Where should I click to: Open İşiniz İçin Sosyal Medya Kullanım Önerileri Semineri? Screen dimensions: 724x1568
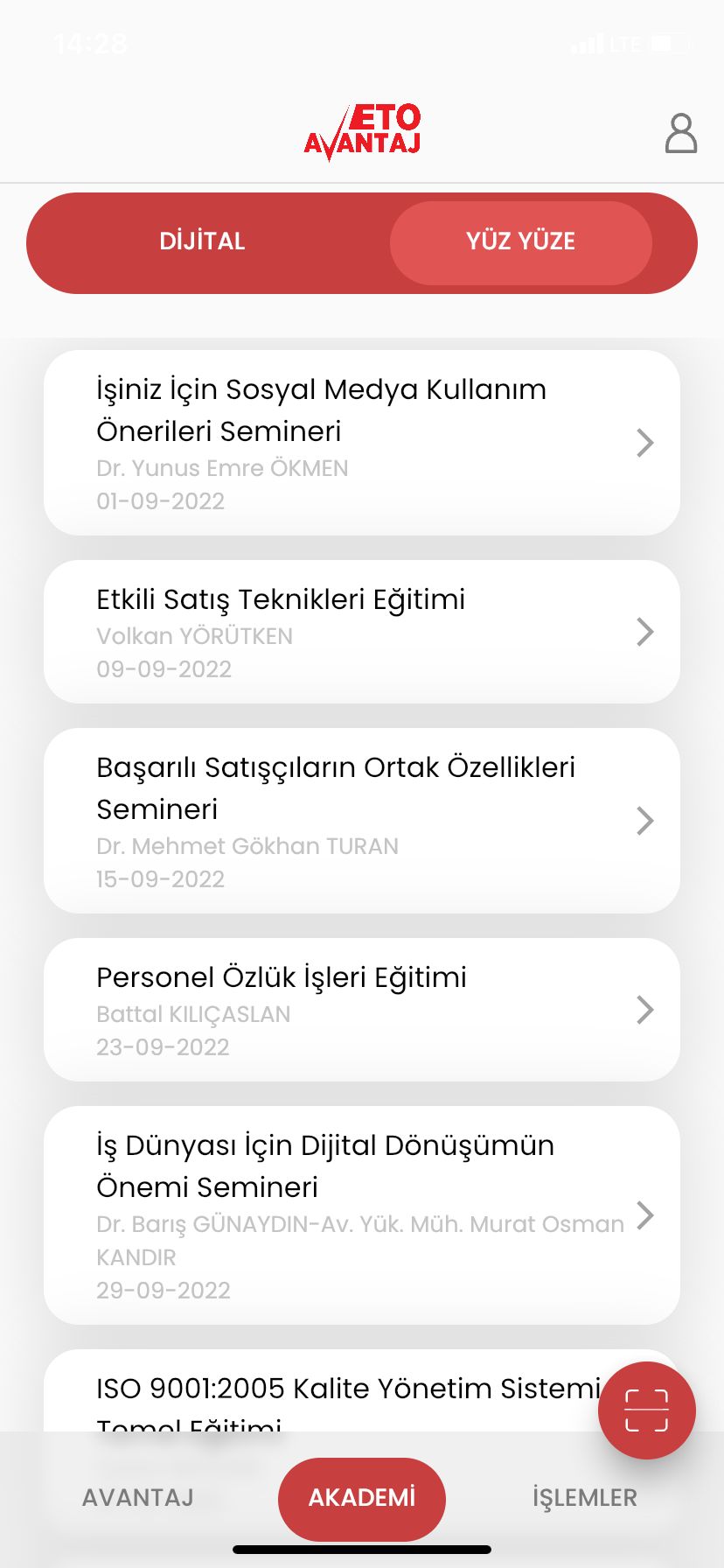[362, 443]
